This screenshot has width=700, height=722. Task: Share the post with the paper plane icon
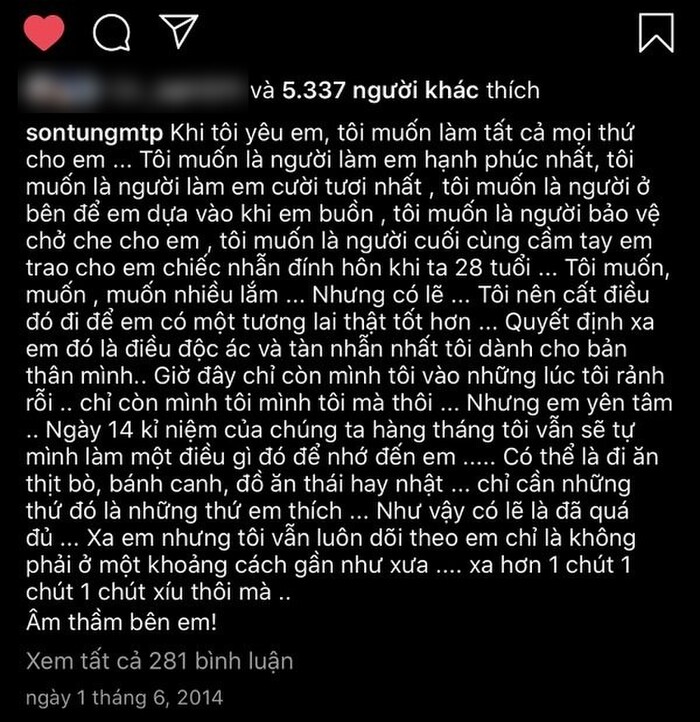[x=178, y=32]
